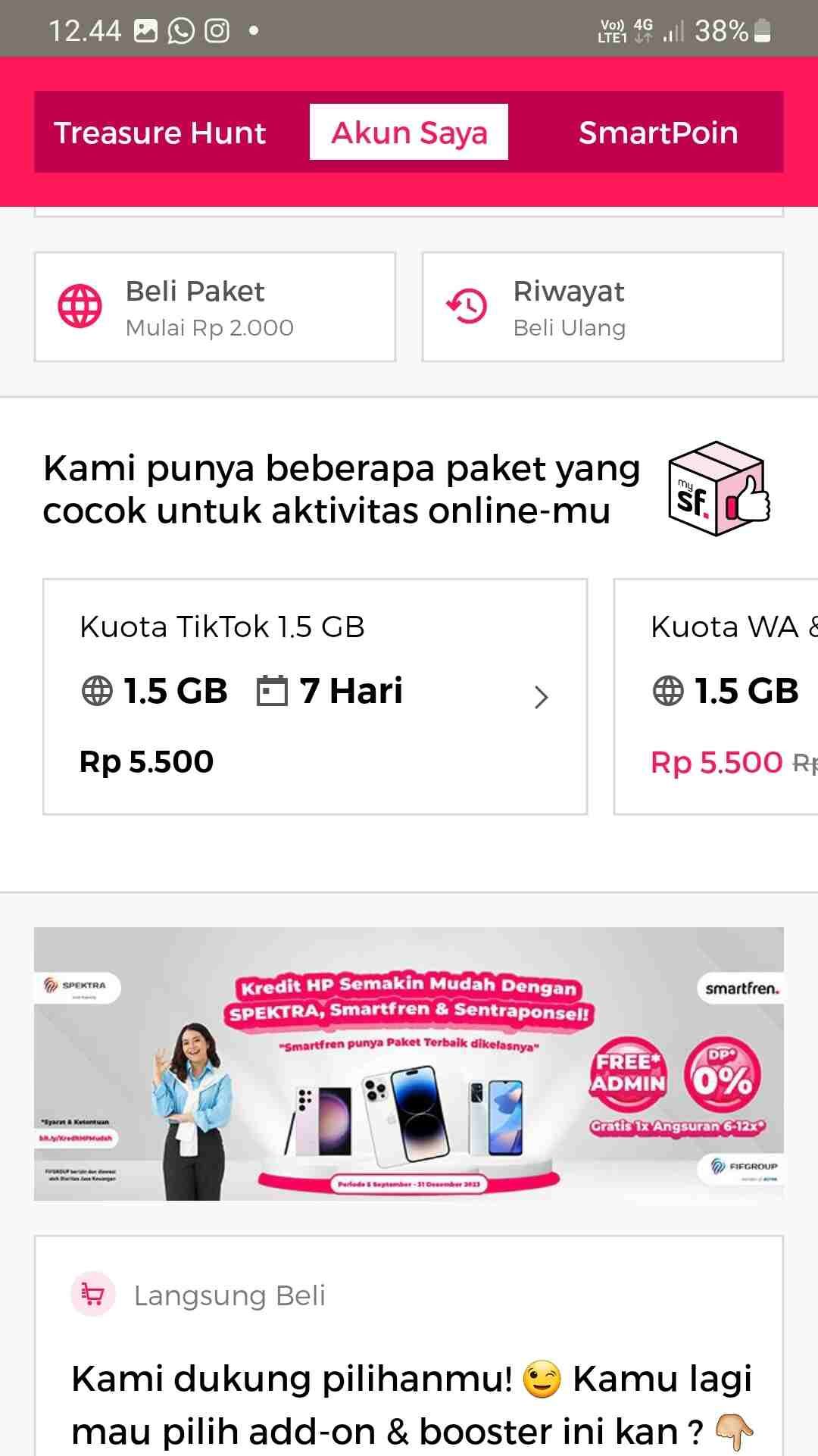Select the Akun Saya tab
Image resolution: width=818 pixels, height=1456 pixels.
pyautogui.click(x=409, y=133)
